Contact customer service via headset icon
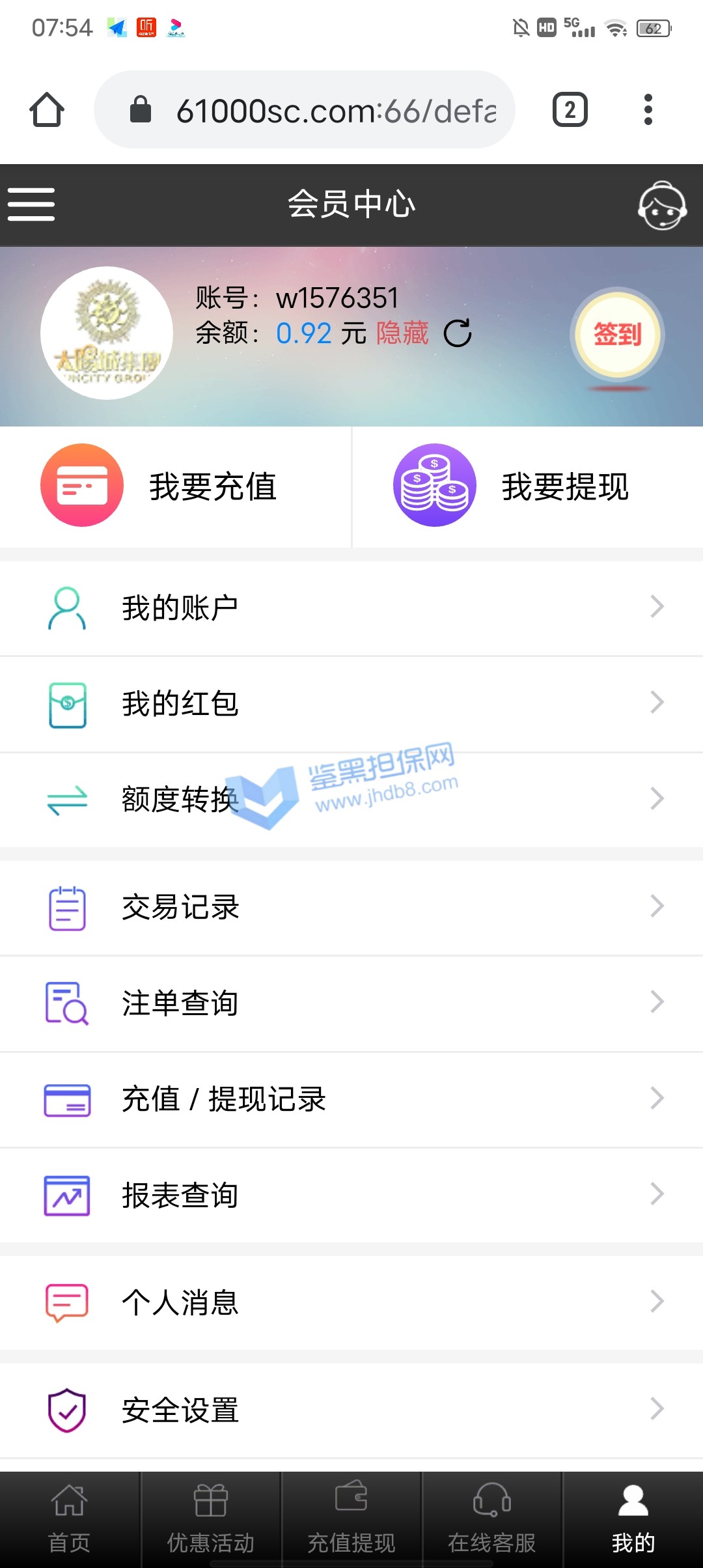Viewport: 703px width, 1568px height. pyautogui.click(x=661, y=206)
